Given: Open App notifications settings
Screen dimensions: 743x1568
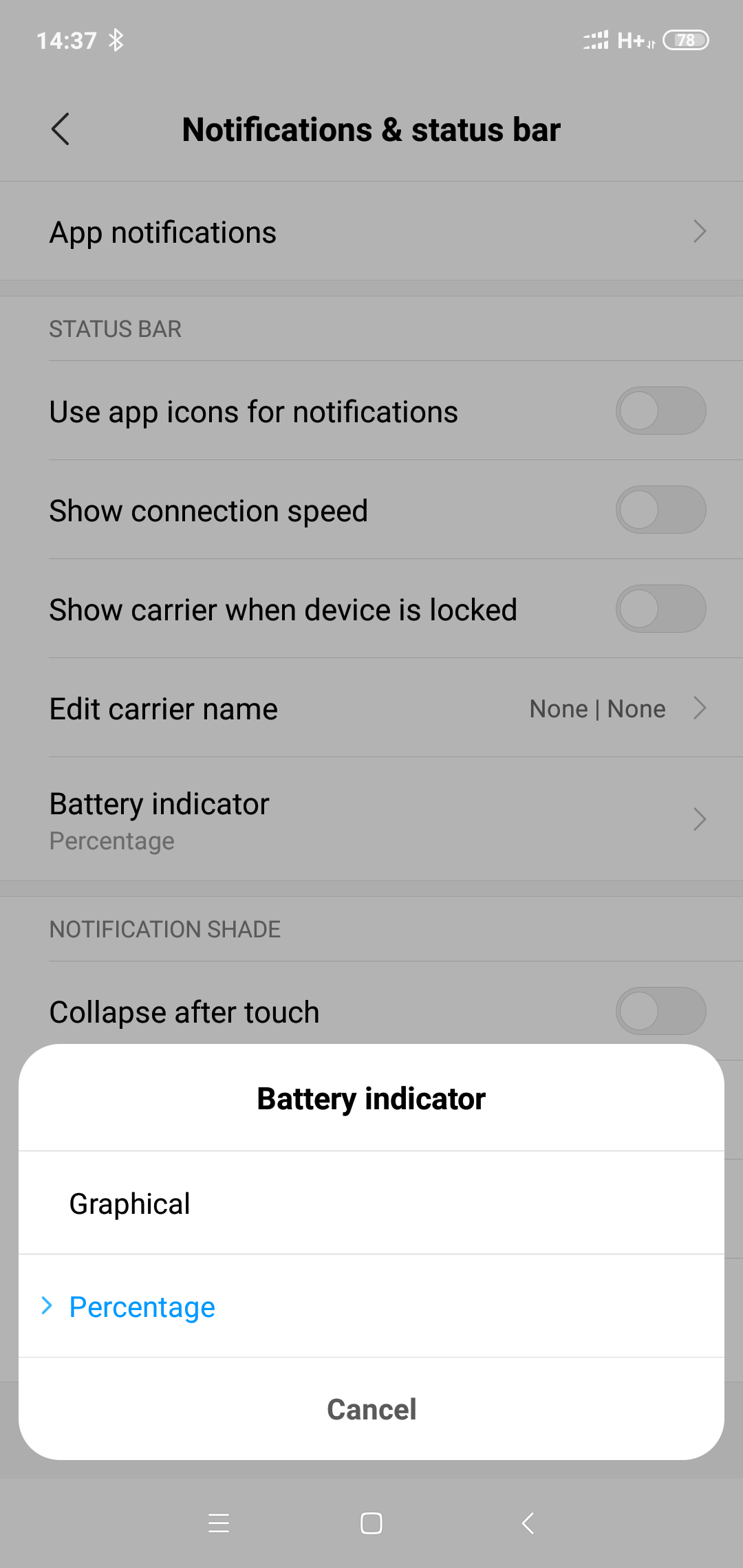Looking at the screenshot, I should [x=371, y=232].
